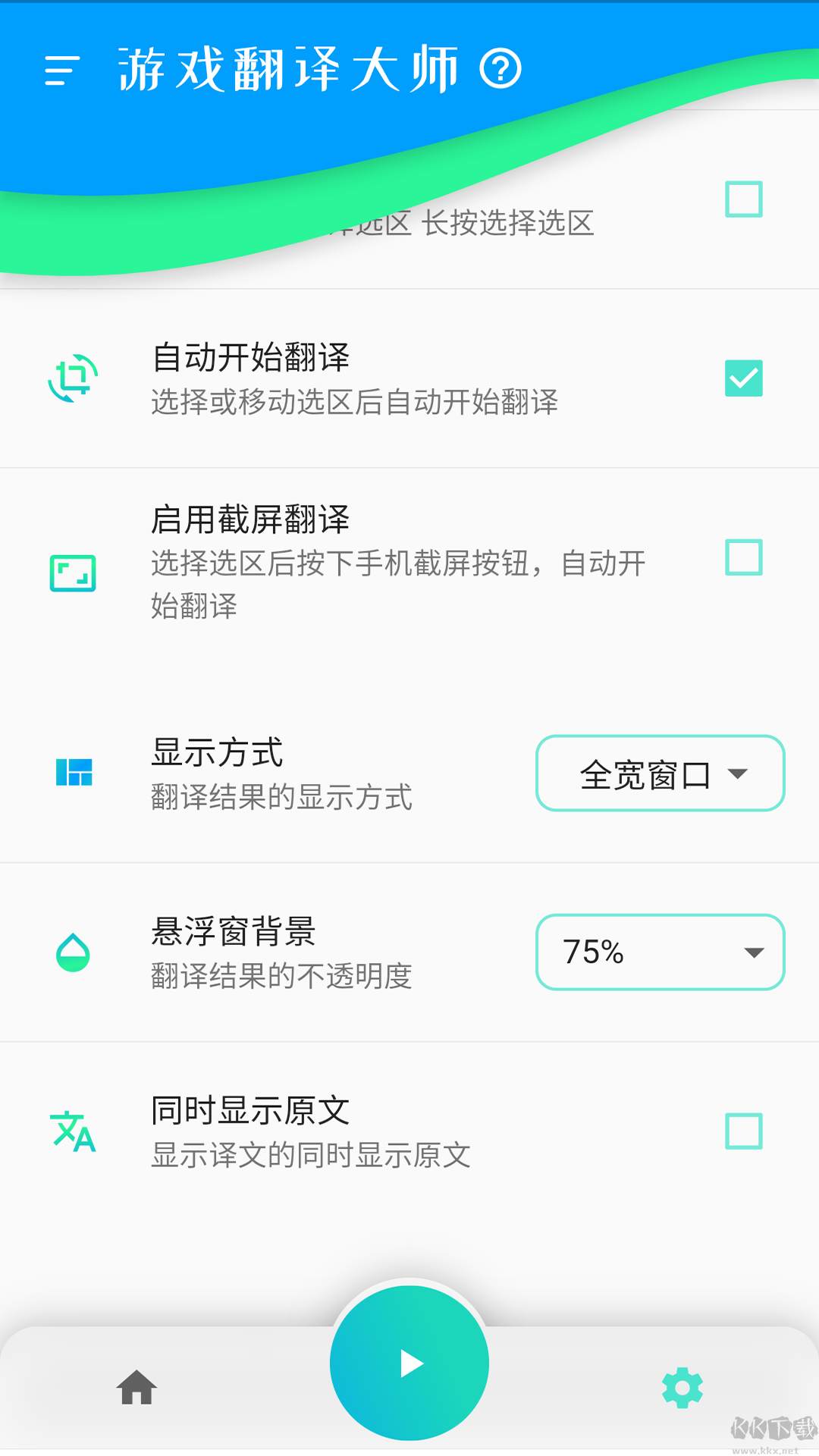The width and height of the screenshot is (819, 1456).
Task: Enable 同时显示原文 checkbox
Action: coord(743,1131)
